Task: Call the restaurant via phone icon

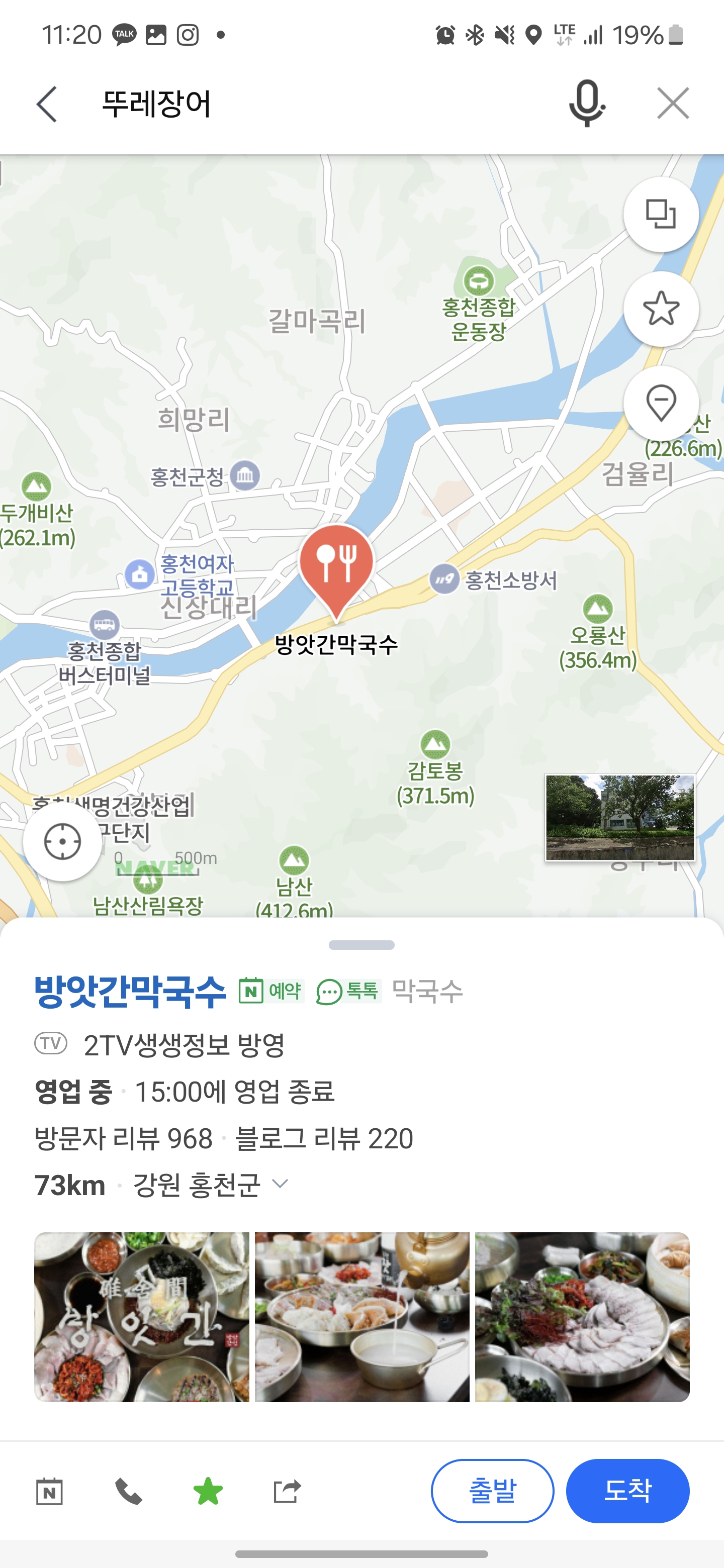Action: click(x=129, y=1491)
